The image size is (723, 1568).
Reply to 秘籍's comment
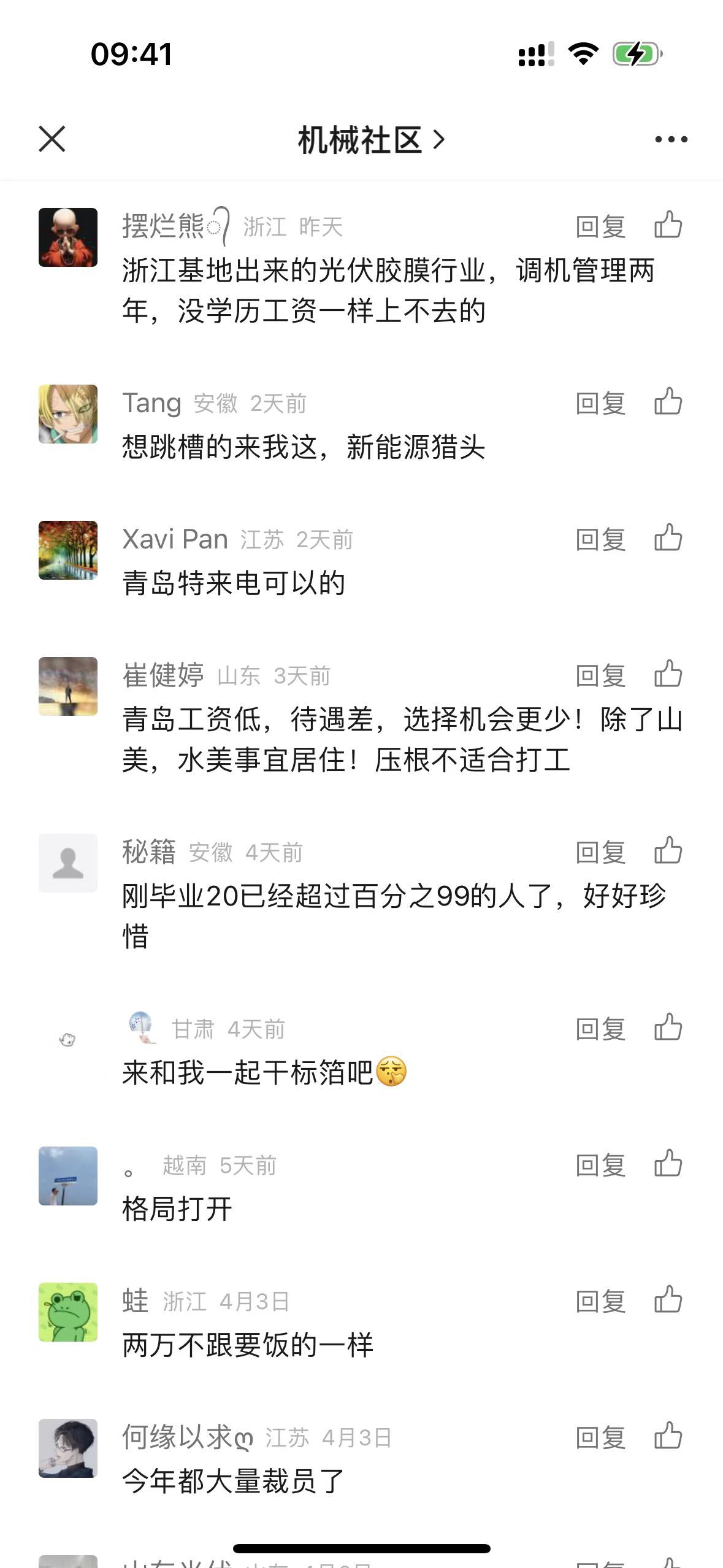(x=600, y=853)
